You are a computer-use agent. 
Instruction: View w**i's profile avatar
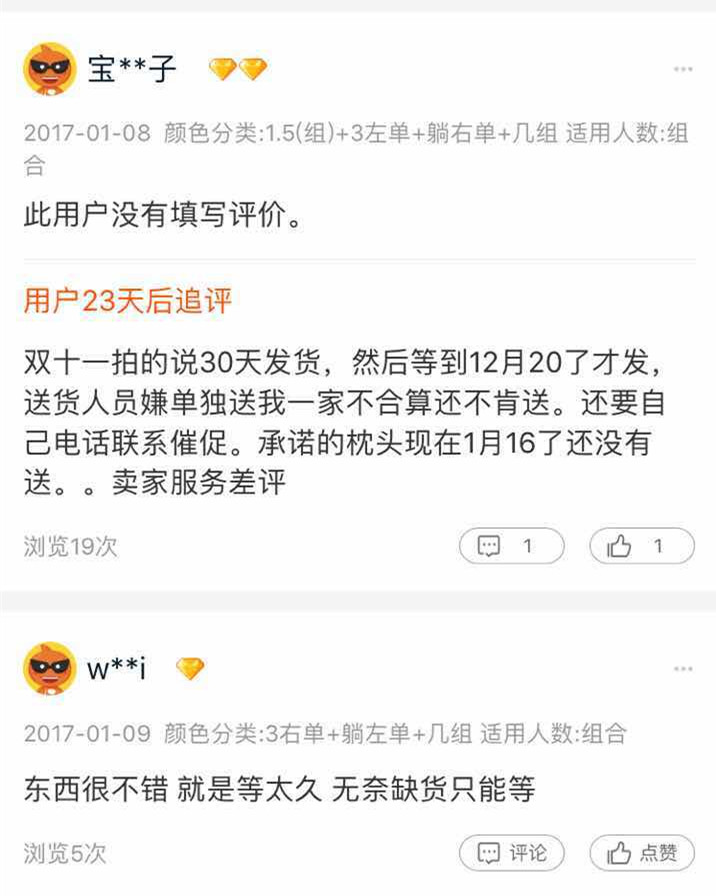click(49, 669)
